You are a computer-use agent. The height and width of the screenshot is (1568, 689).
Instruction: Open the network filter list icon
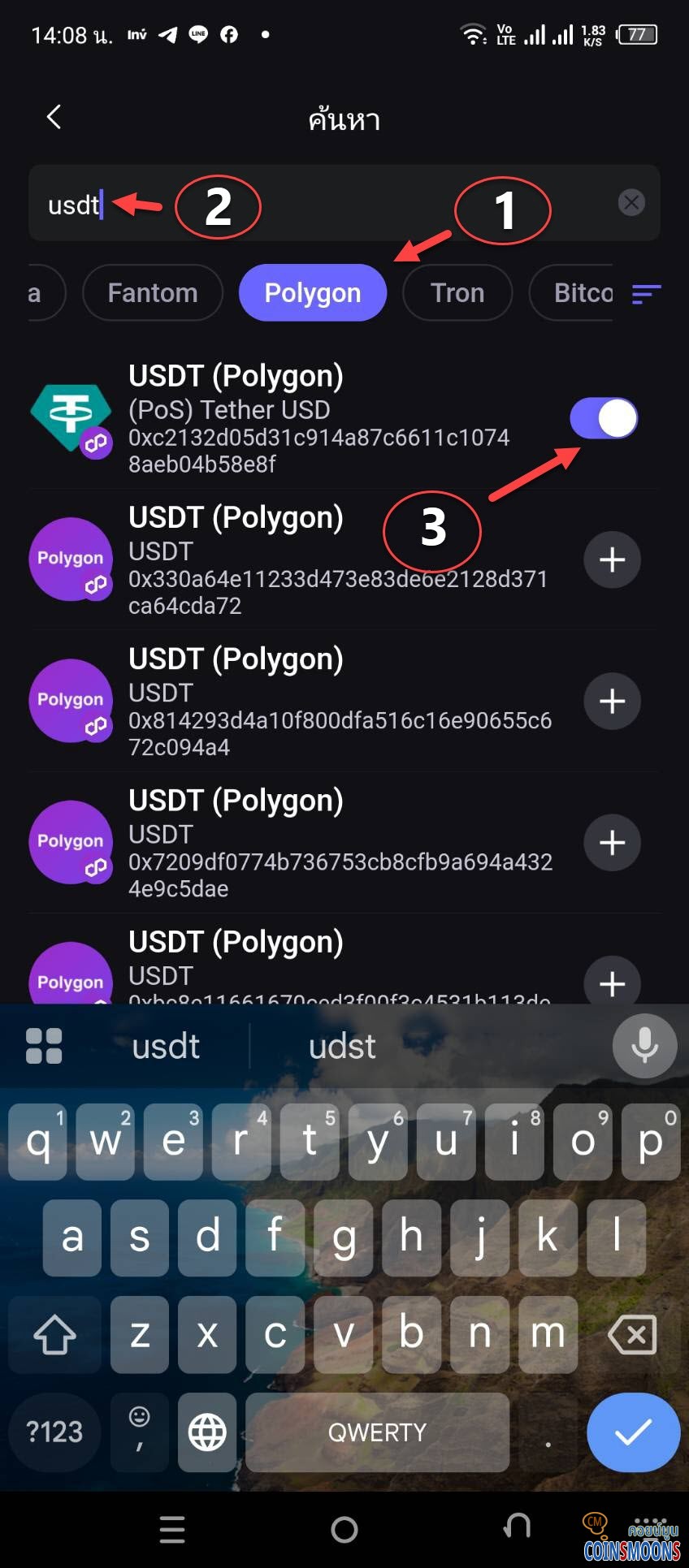pos(647,294)
